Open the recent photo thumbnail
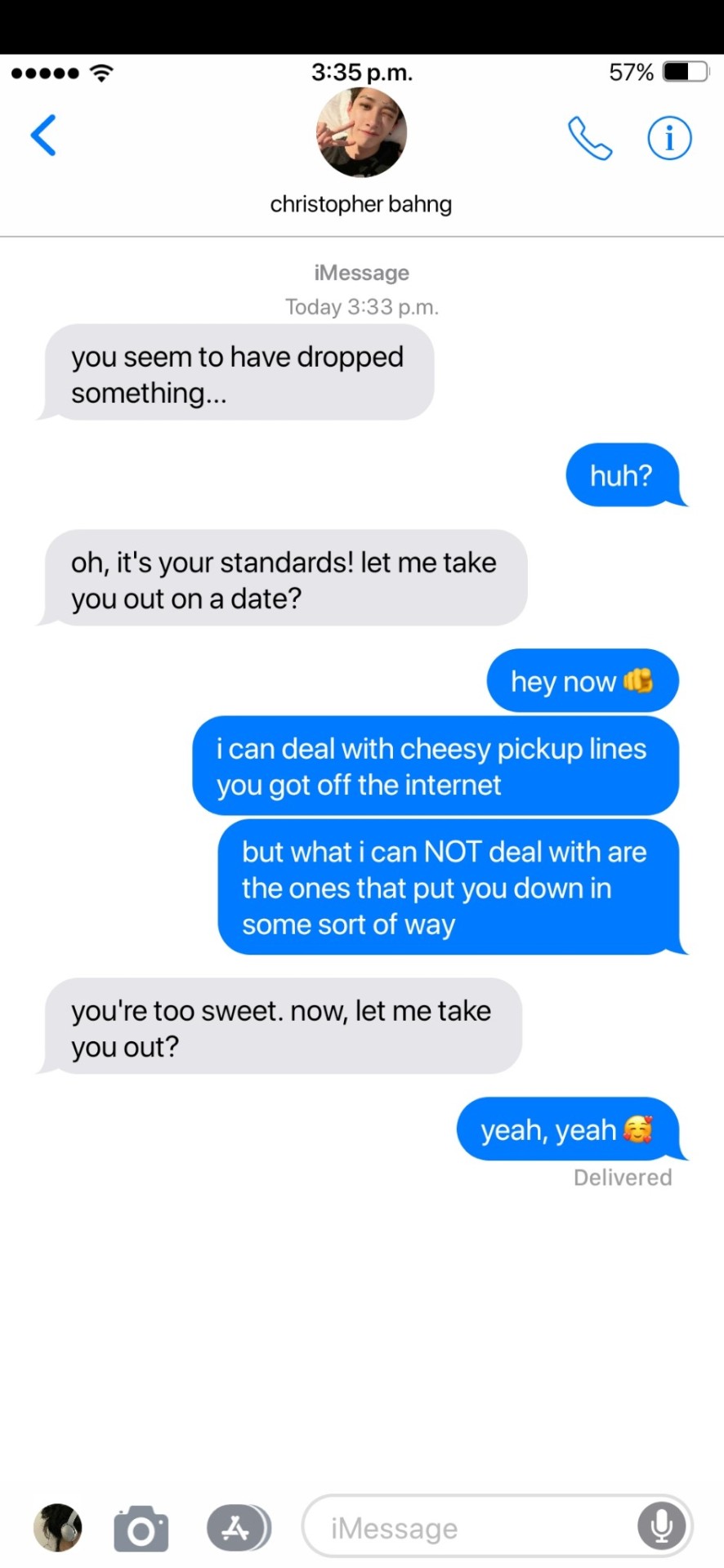 tap(58, 1527)
